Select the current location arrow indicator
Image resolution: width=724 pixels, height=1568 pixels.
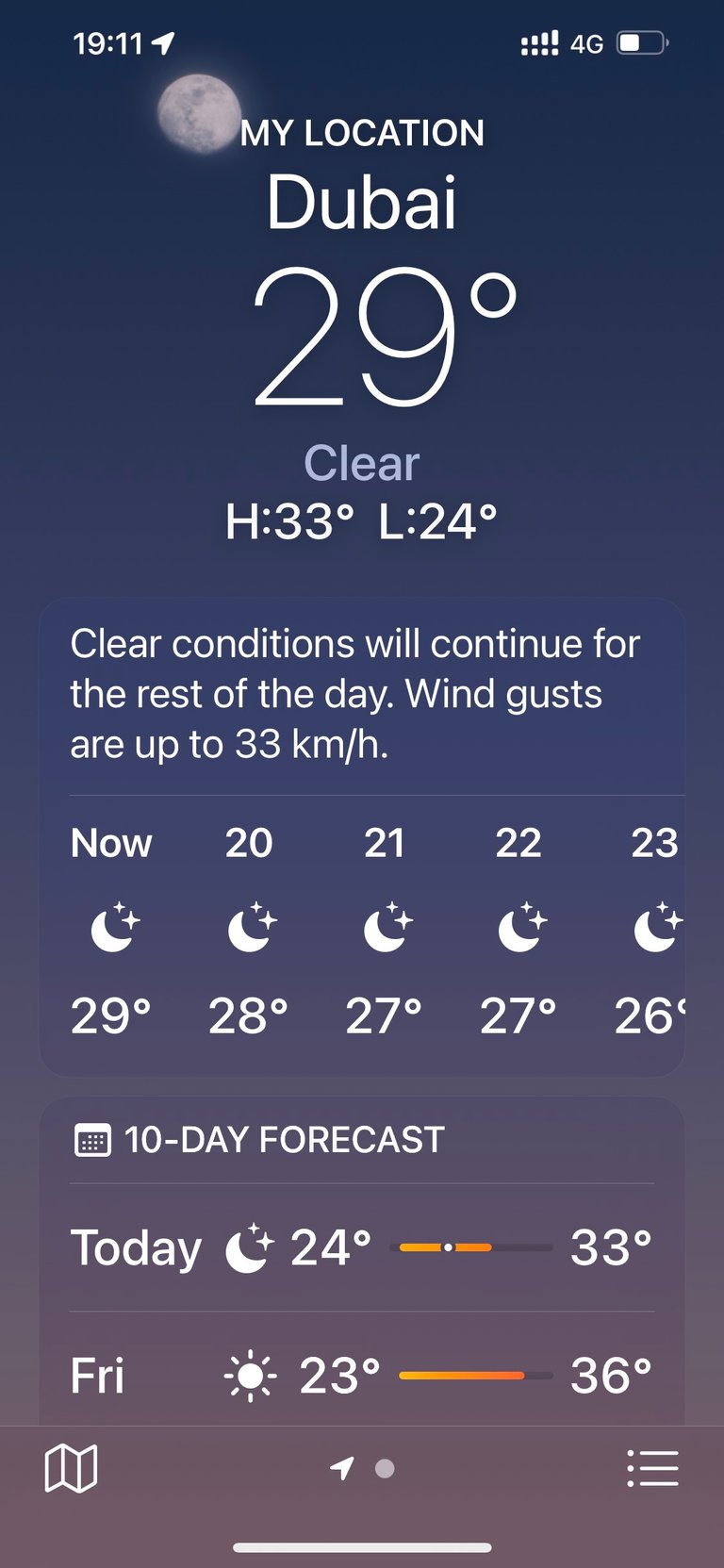click(x=342, y=1468)
